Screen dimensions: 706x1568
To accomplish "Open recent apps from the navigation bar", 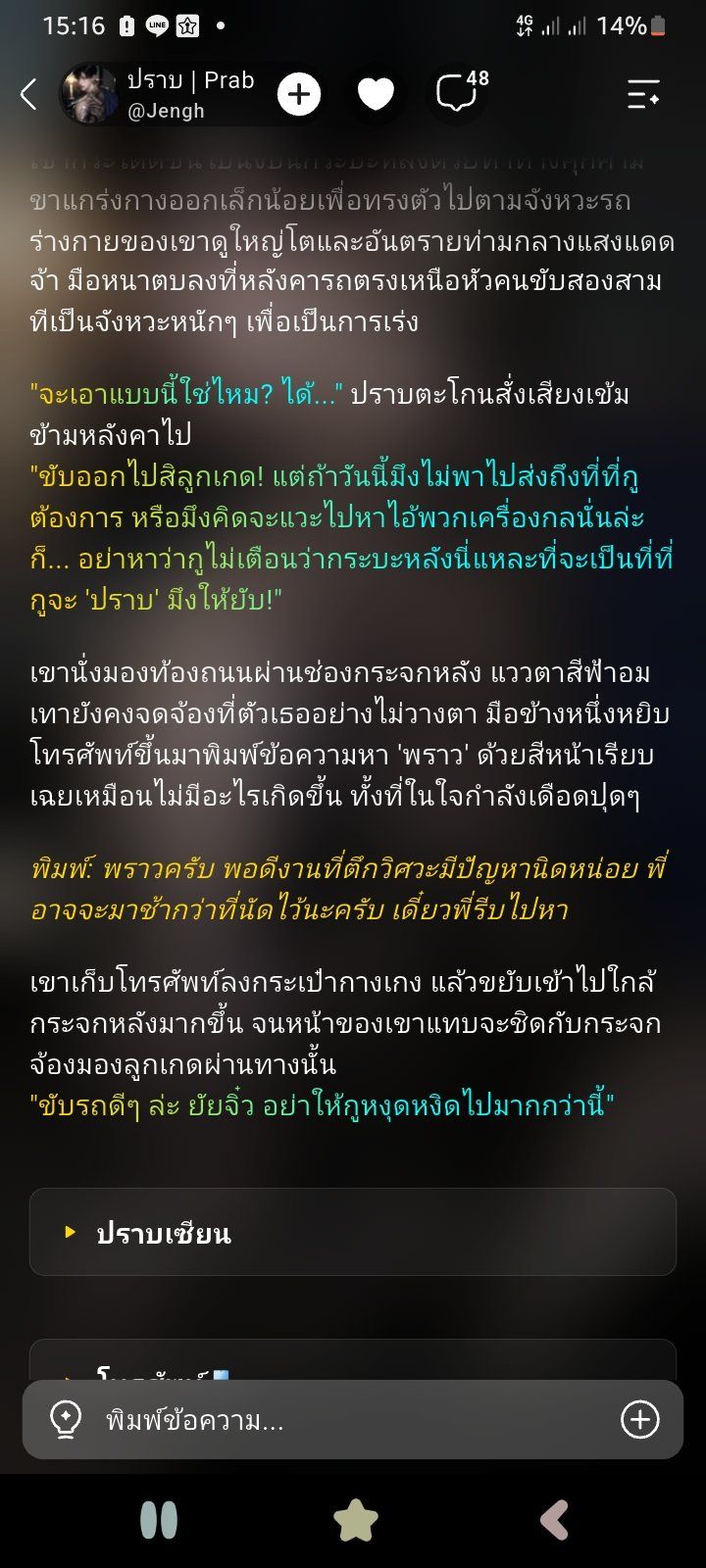I will coord(158,1520).
